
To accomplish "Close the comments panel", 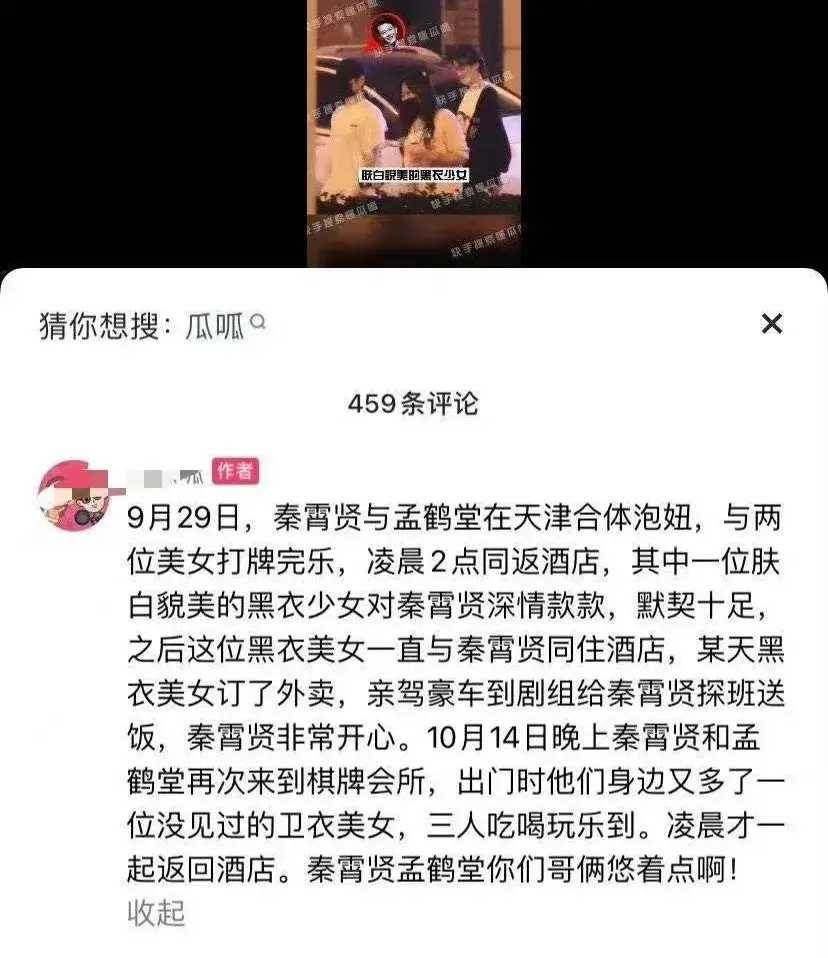I will tap(771, 324).
